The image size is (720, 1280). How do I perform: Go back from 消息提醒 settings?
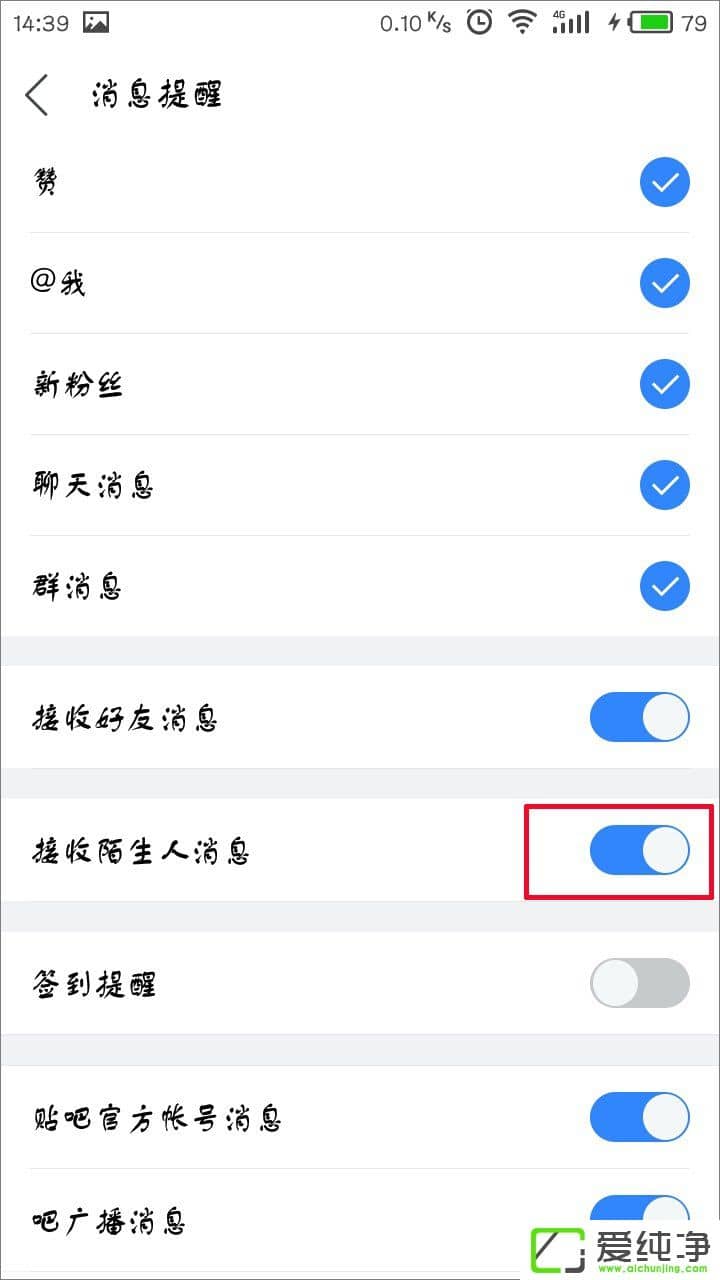[x=38, y=95]
